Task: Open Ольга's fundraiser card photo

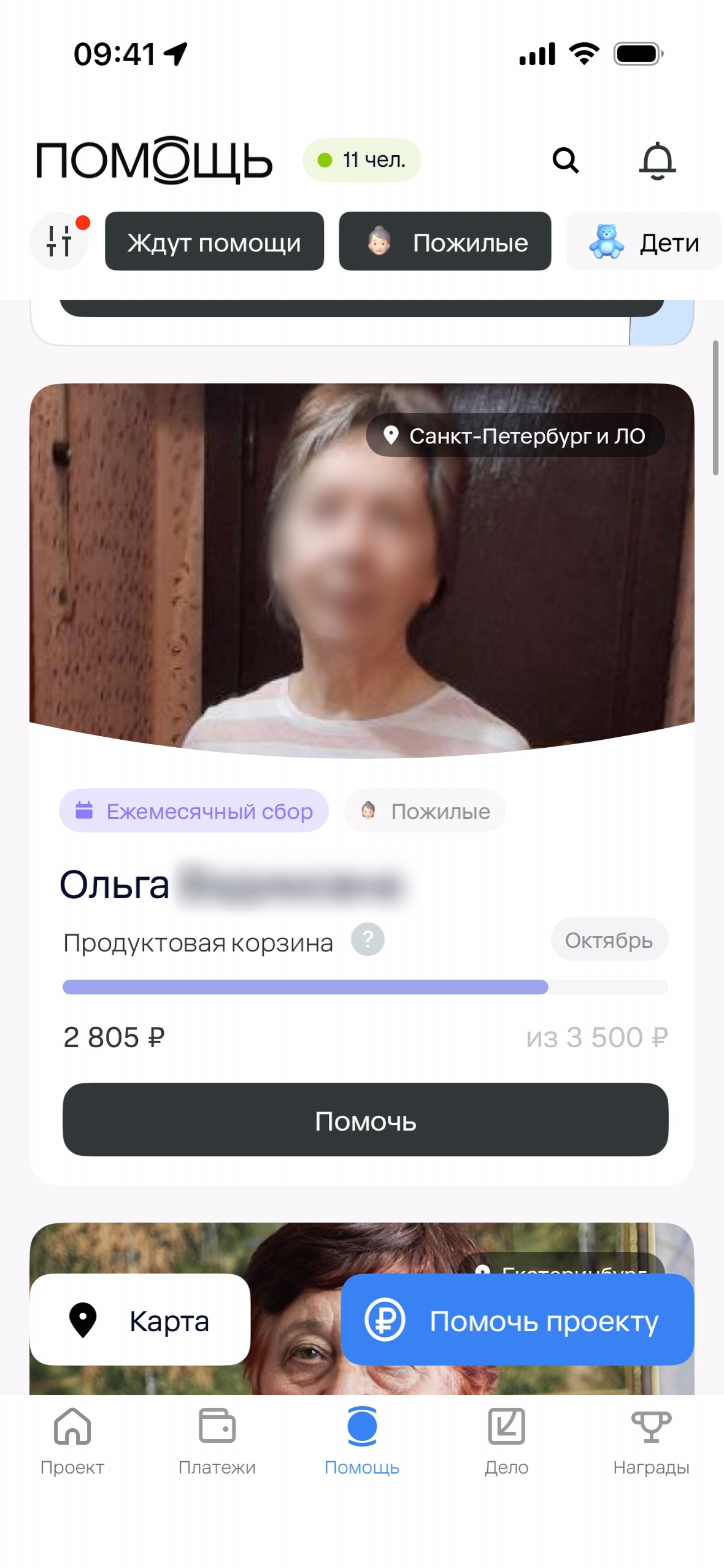Action: click(x=361, y=571)
